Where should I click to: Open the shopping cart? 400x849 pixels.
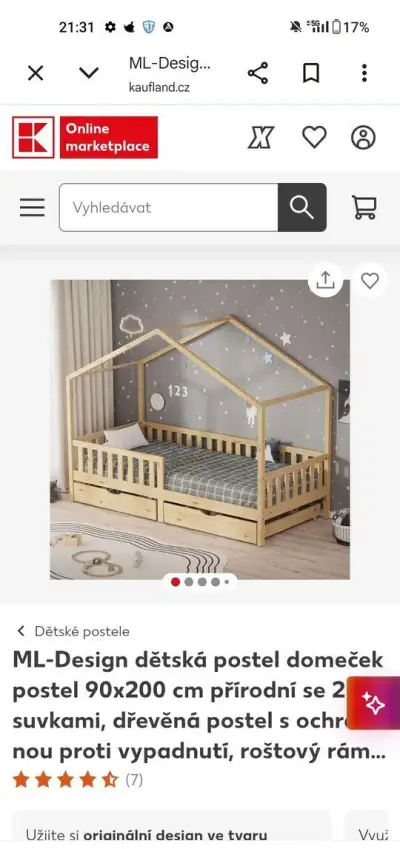[x=364, y=207]
